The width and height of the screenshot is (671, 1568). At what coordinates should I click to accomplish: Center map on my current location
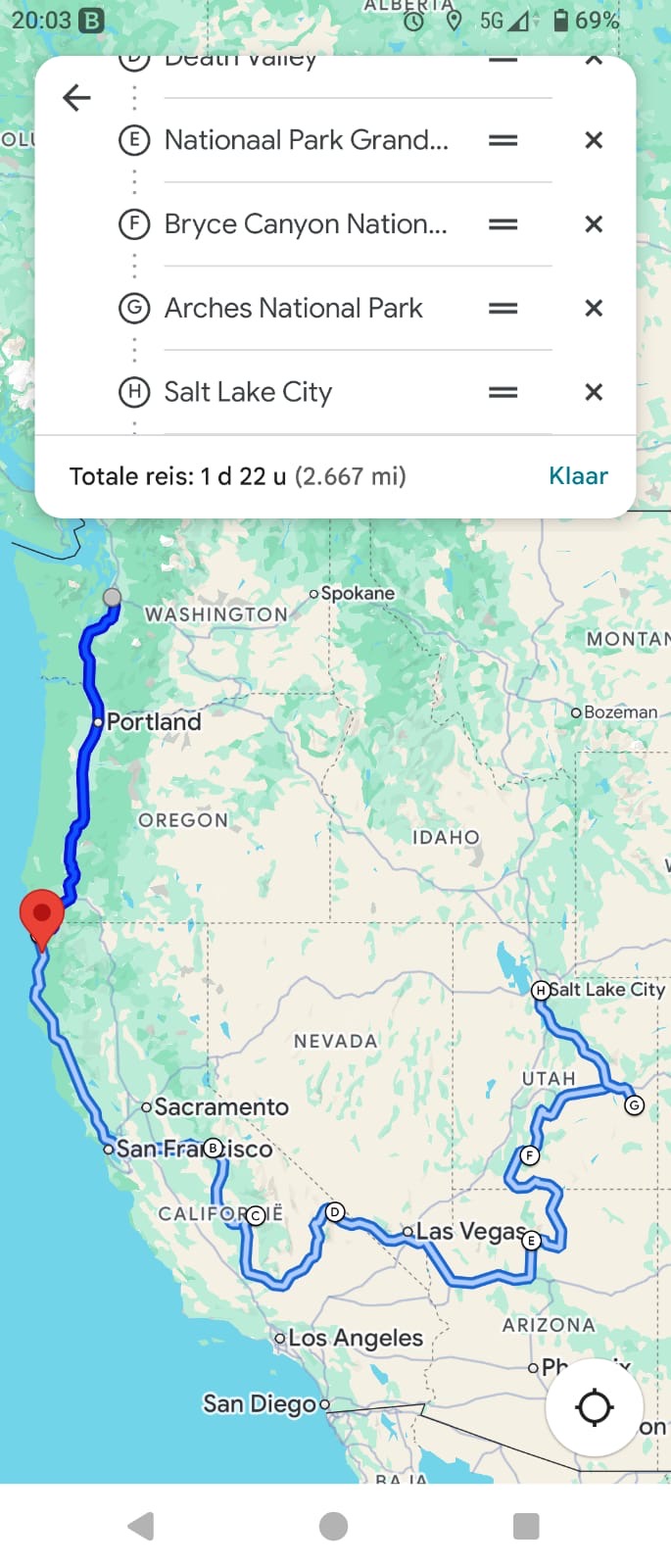pos(594,1407)
